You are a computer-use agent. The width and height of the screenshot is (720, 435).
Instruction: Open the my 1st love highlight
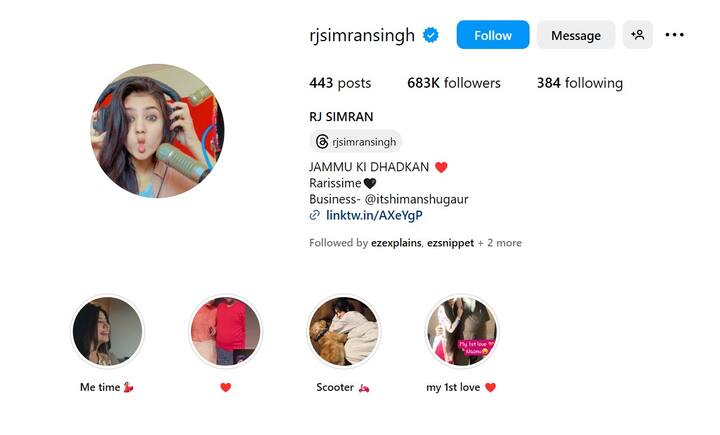click(461, 331)
